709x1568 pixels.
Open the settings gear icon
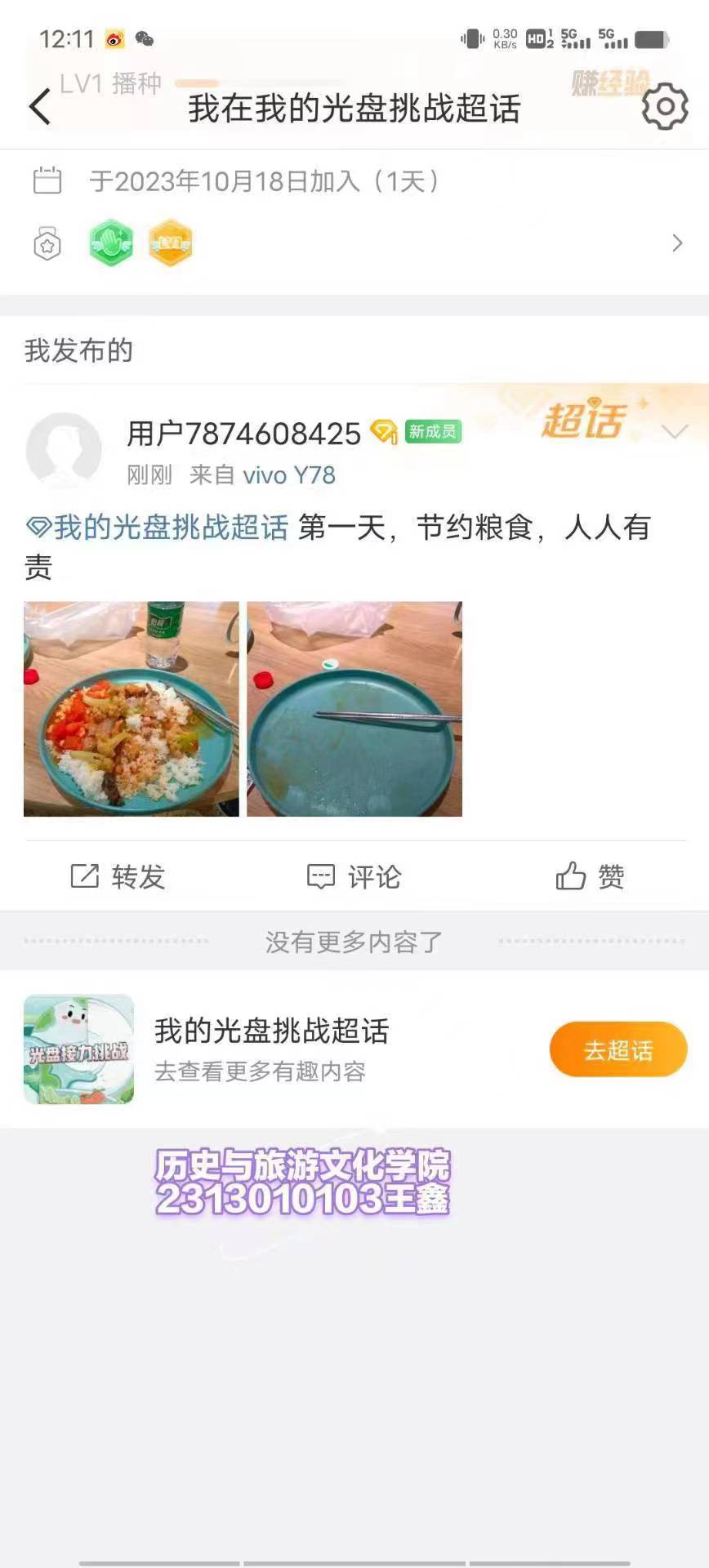pyautogui.click(x=665, y=106)
